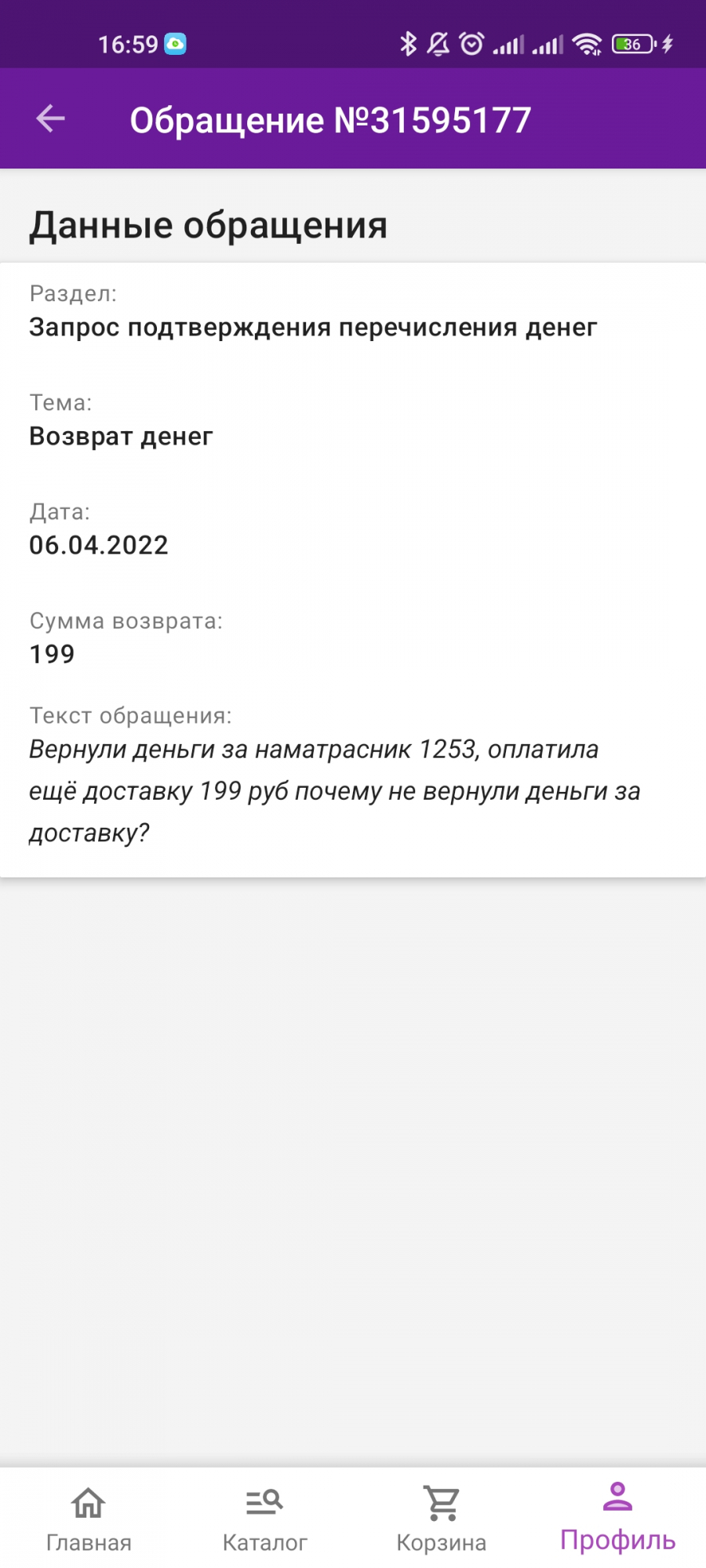Go back from the appeal details
Viewport: 706px width, 1568px height.
point(51,119)
